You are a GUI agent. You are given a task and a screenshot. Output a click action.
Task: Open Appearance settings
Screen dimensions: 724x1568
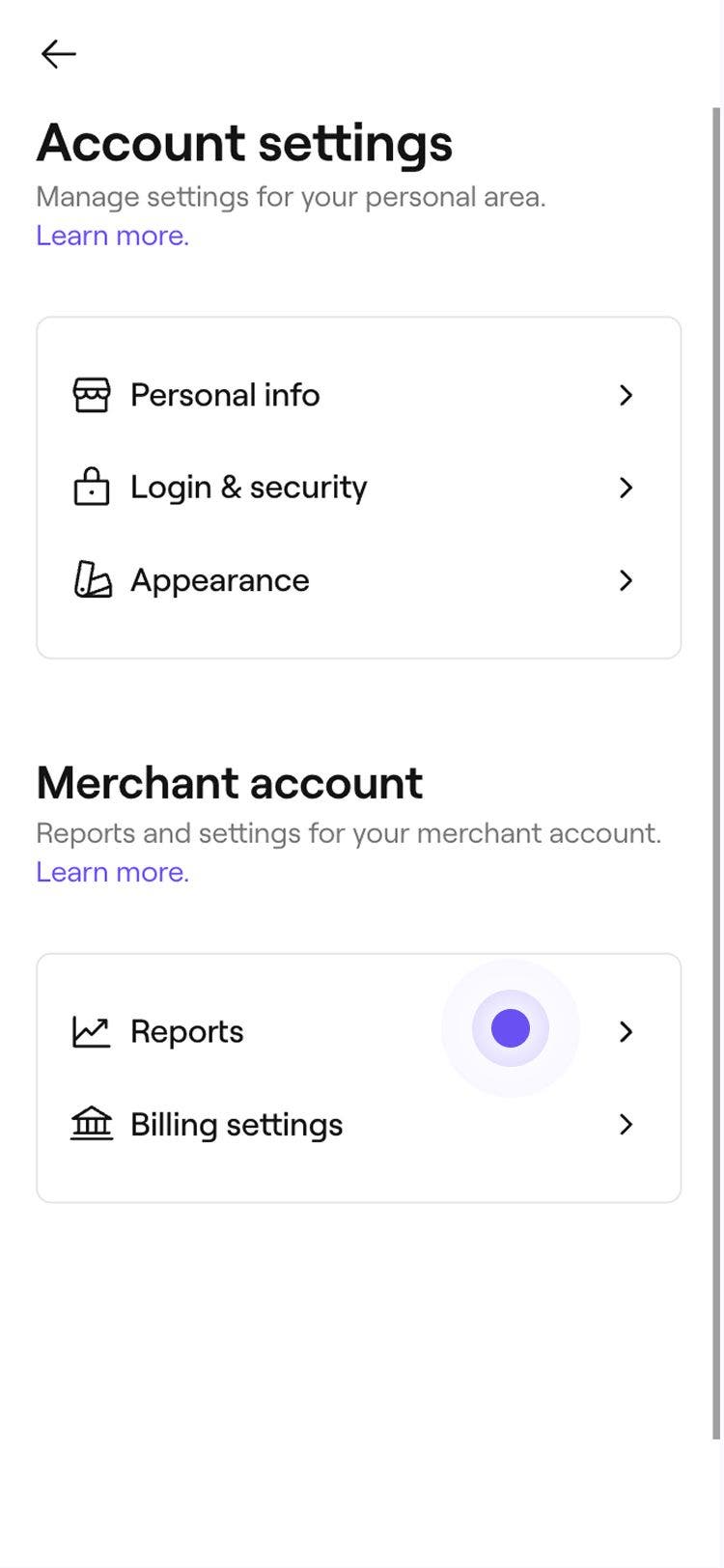coord(357,580)
